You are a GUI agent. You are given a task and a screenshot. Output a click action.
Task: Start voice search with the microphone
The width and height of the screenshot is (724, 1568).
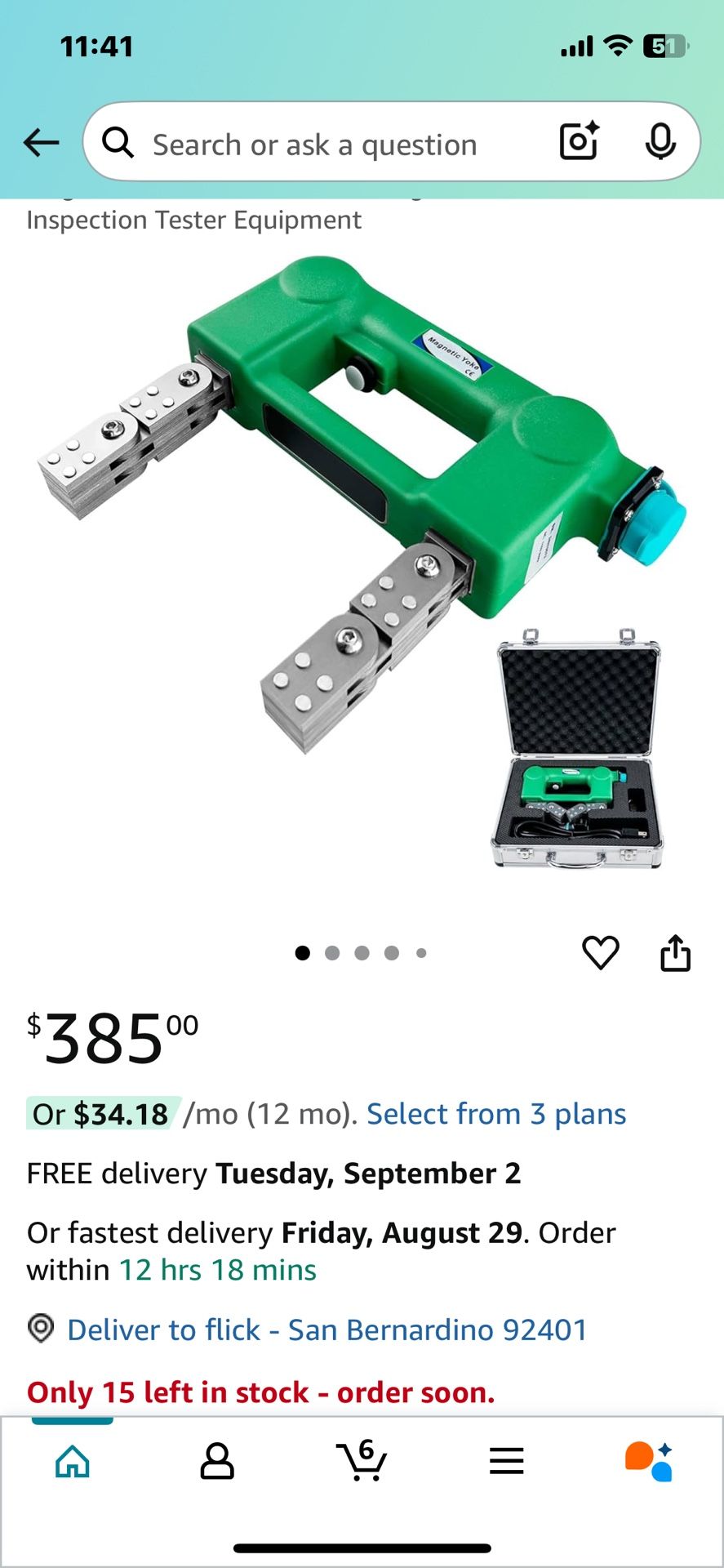[x=660, y=142]
